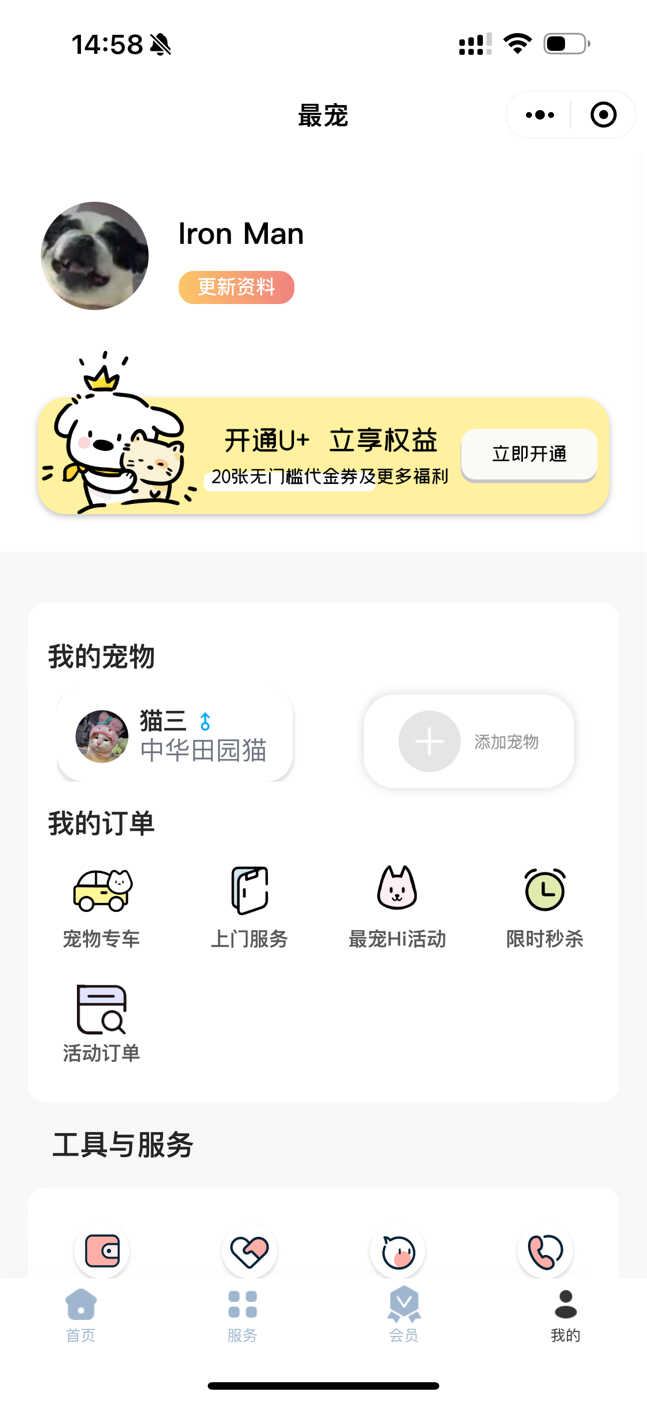Open 宠物专车 orders
This screenshot has width=647, height=1402.
[x=101, y=908]
